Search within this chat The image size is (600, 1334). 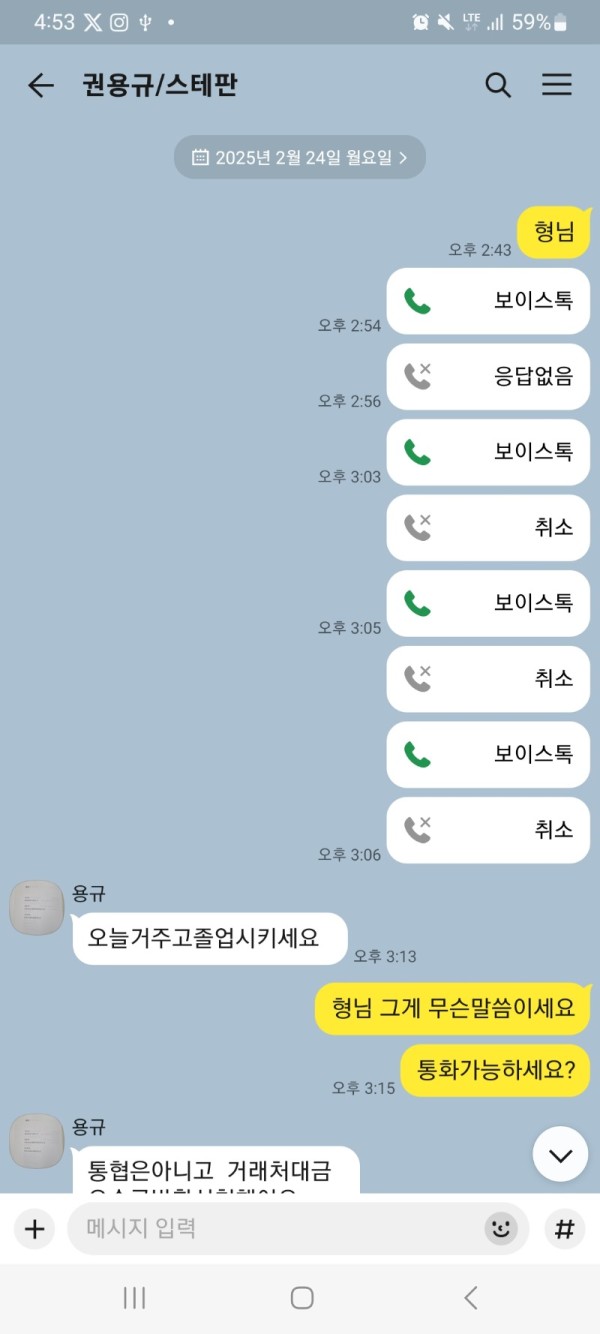(498, 85)
